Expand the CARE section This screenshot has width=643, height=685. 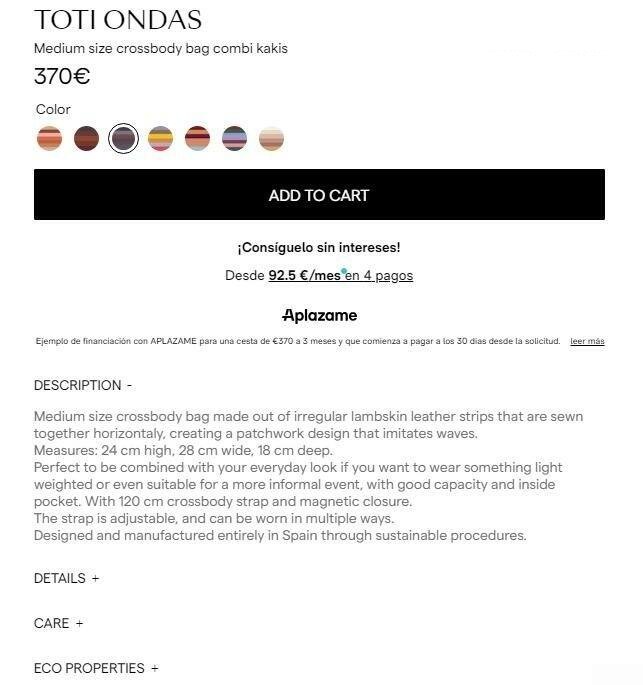59,623
